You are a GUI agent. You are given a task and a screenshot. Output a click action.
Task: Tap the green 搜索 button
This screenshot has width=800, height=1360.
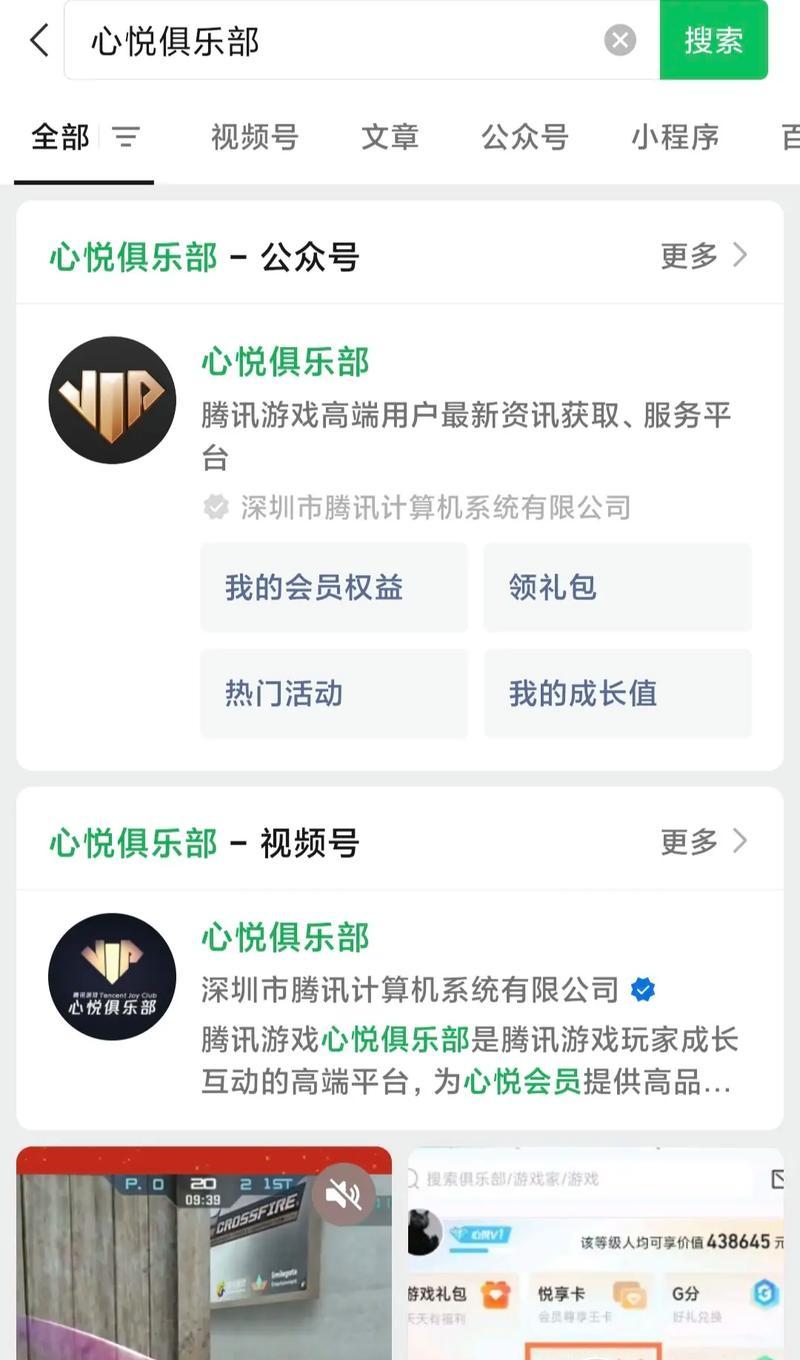coord(713,41)
